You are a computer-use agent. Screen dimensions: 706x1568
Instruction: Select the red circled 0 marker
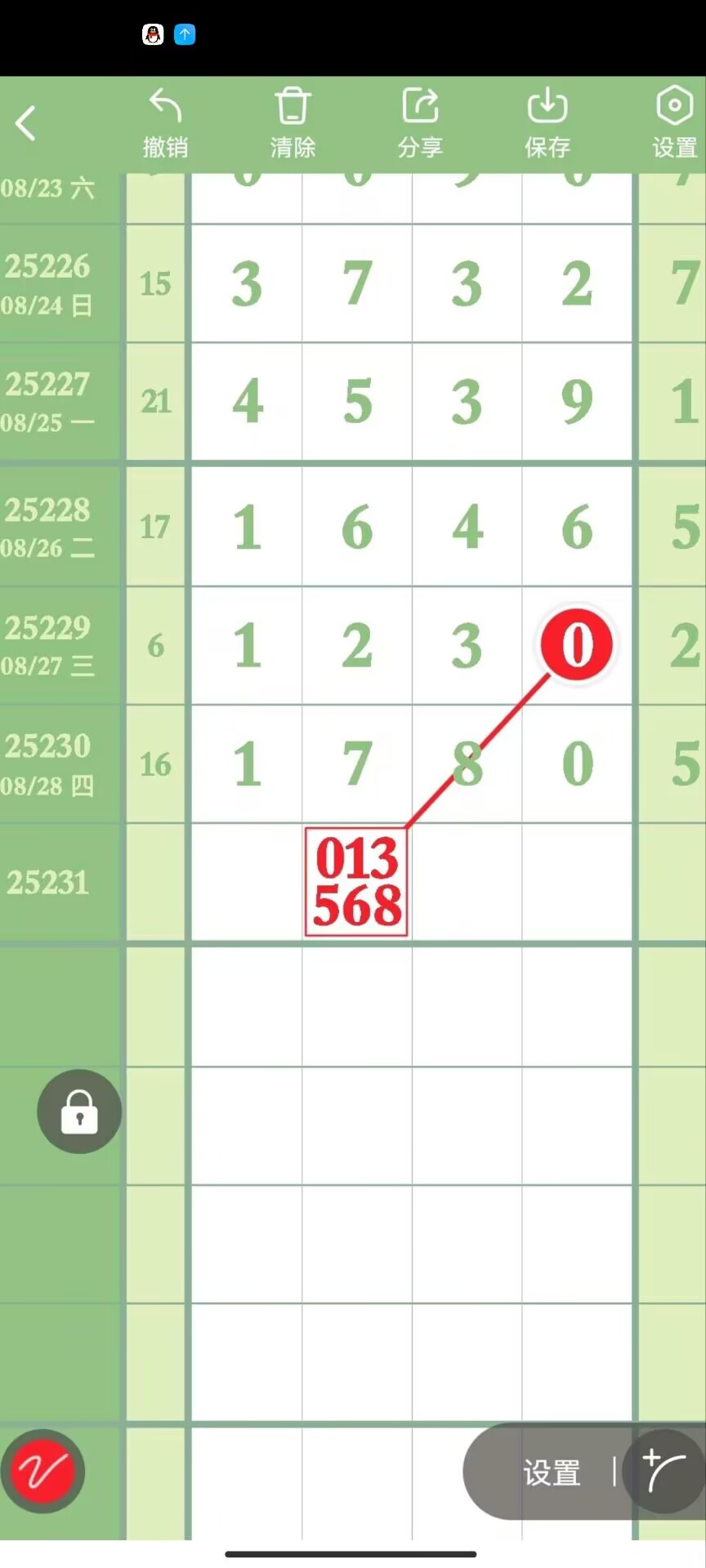point(577,645)
